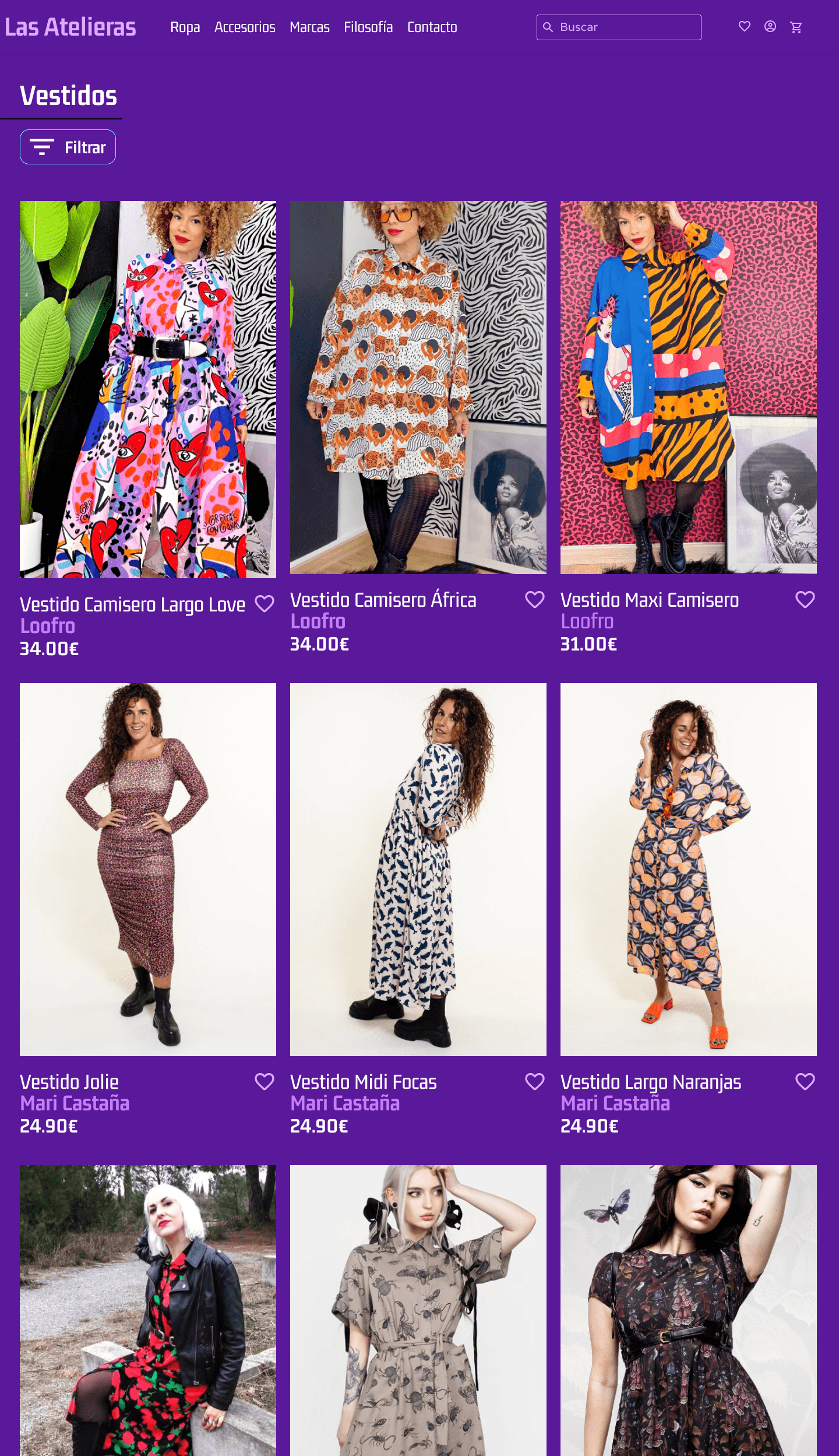
Task: Like the Vestido Maxi Camisero
Action: (805, 599)
